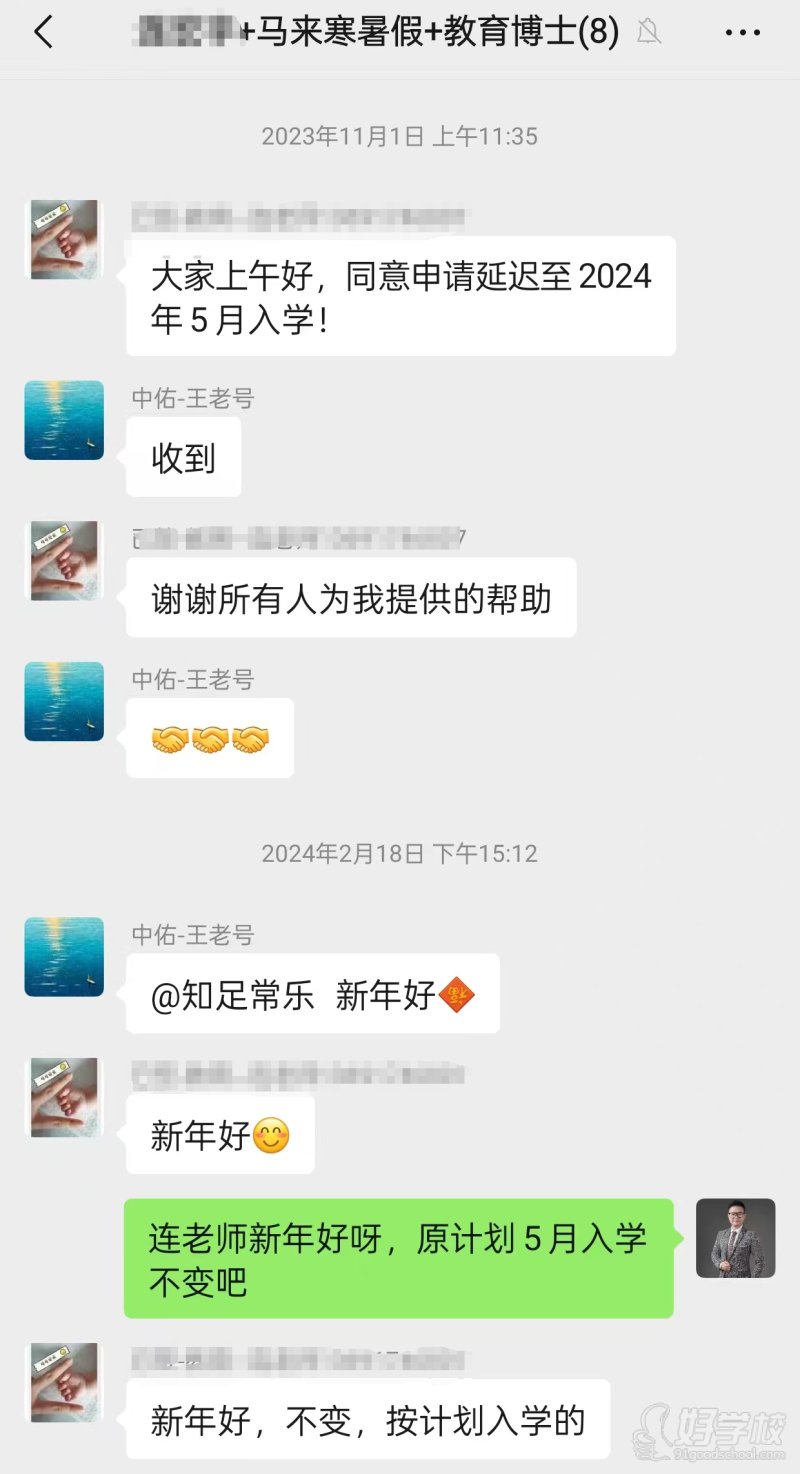The image size is (800, 1474).
Task: Tap the 2024年2月18日 timestamp label
Action: pos(399,854)
